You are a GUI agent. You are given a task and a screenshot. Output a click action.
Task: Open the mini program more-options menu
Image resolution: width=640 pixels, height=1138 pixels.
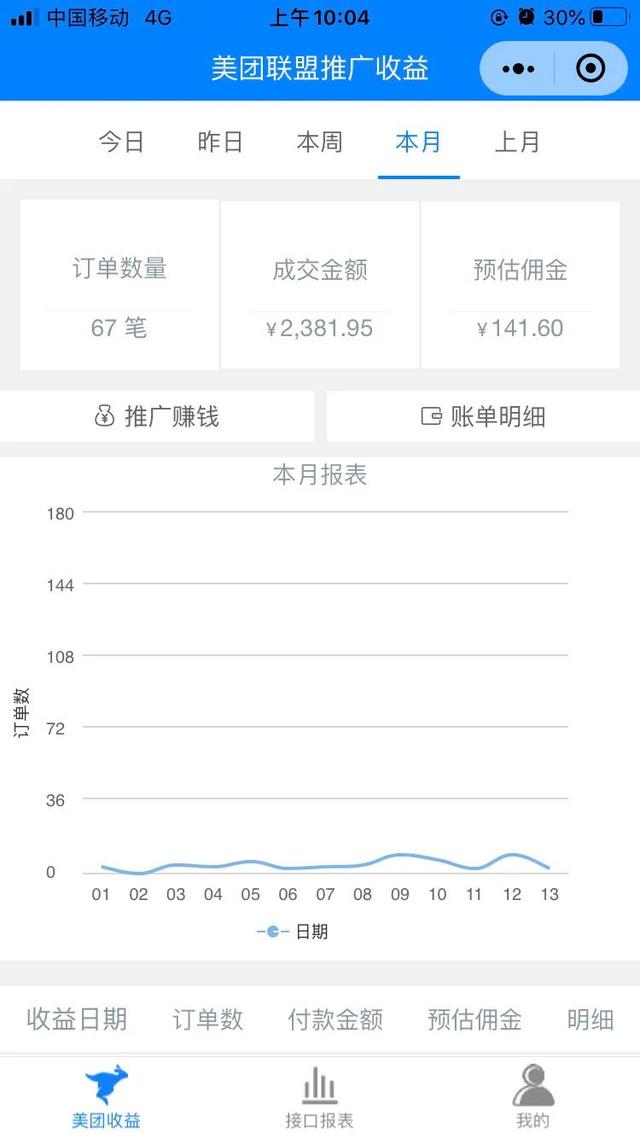(x=518, y=69)
